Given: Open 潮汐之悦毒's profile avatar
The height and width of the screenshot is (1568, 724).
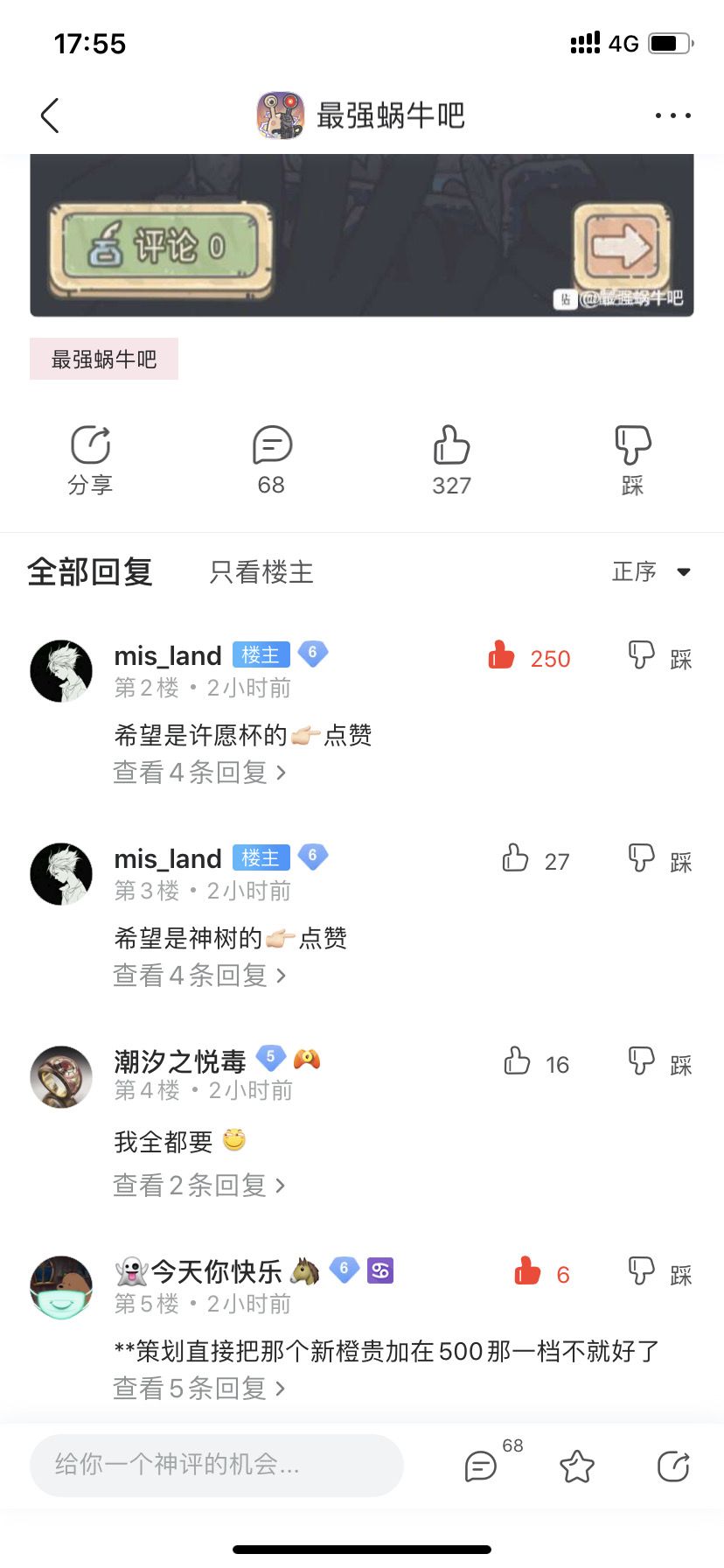Looking at the screenshot, I should 61,1077.
